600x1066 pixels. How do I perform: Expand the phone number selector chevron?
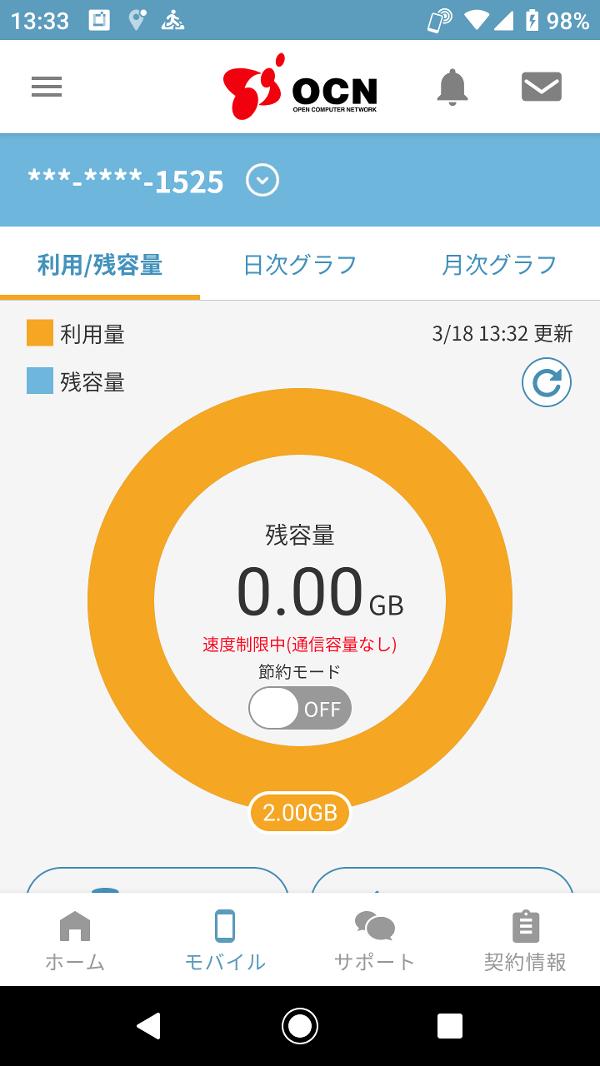click(x=262, y=181)
